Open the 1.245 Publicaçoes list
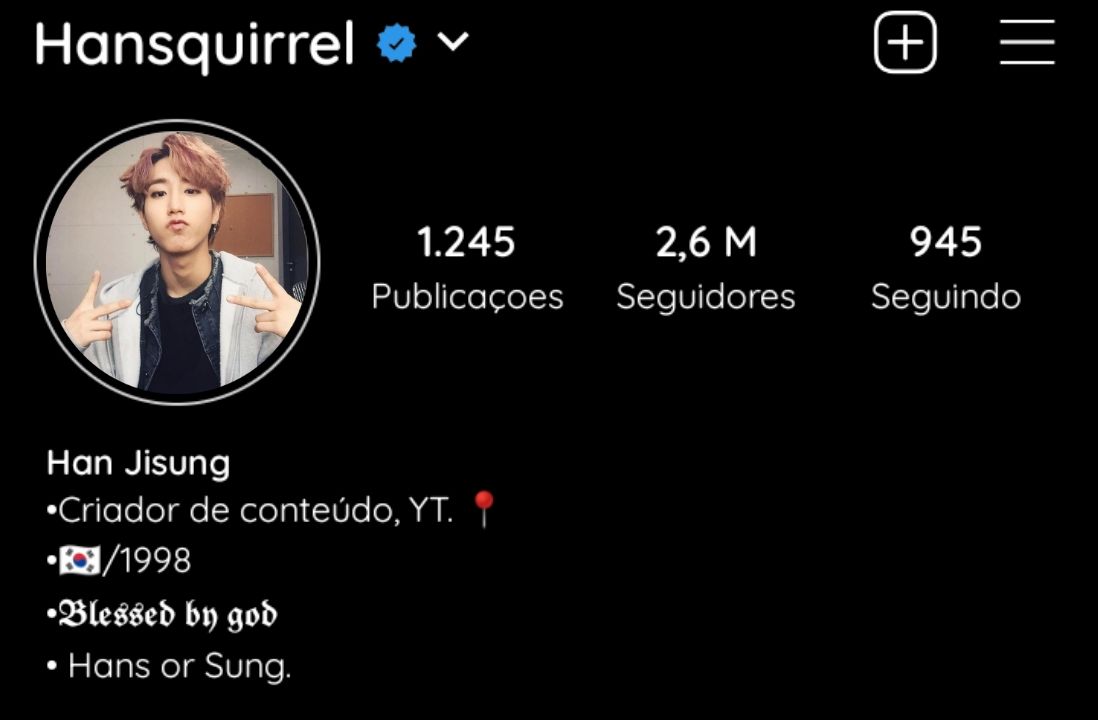 pos(467,268)
